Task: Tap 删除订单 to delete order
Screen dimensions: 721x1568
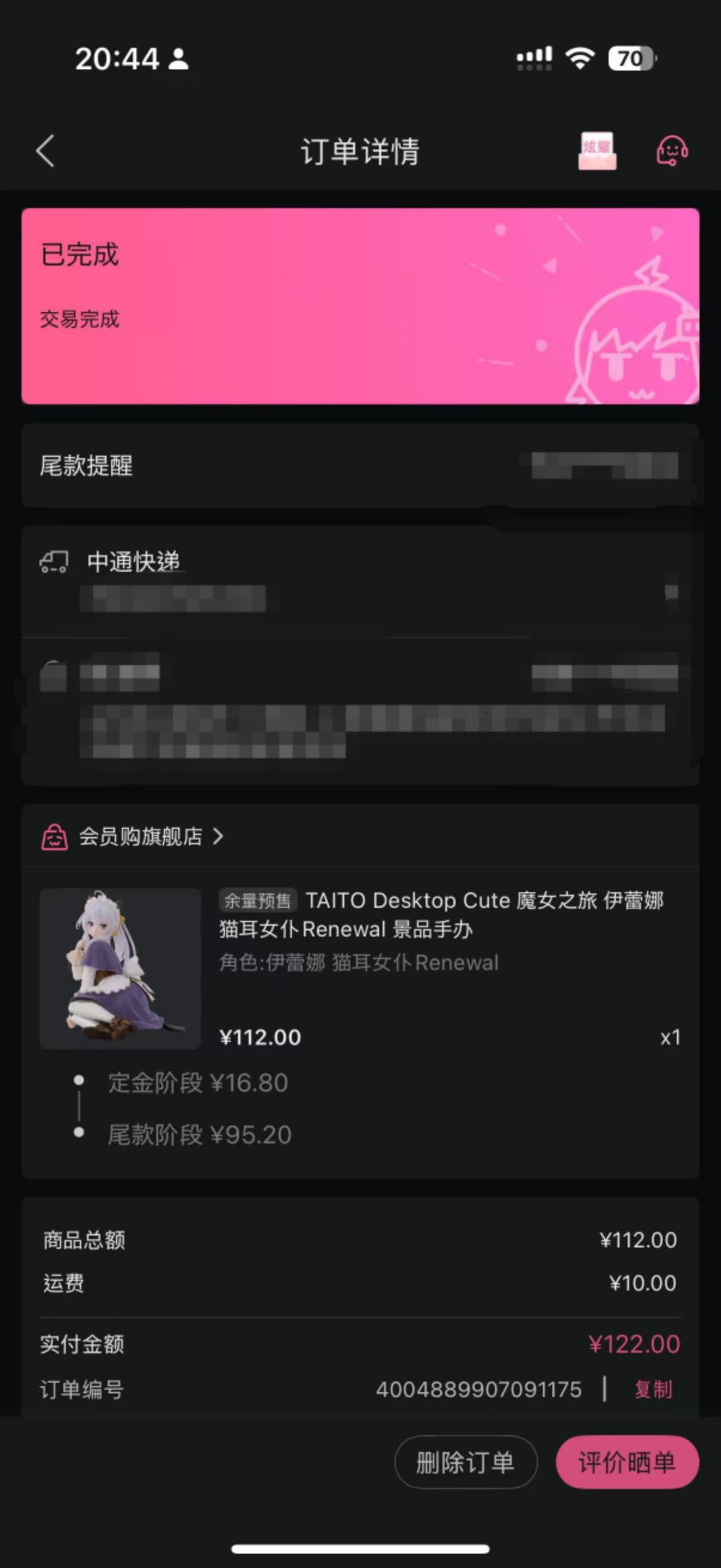Action: (x=466, y=1462)
